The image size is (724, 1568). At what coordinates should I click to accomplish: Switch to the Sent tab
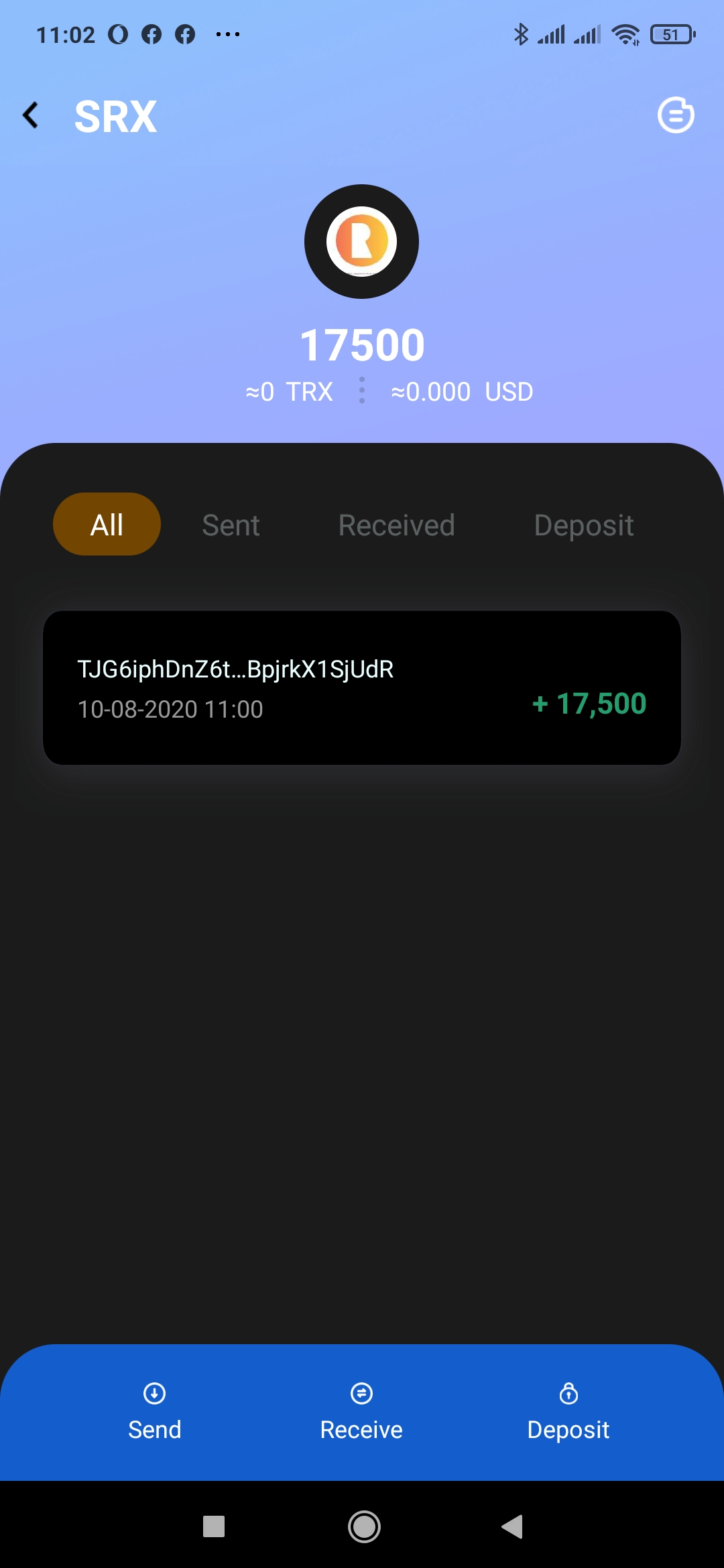[x=231, y=525]
